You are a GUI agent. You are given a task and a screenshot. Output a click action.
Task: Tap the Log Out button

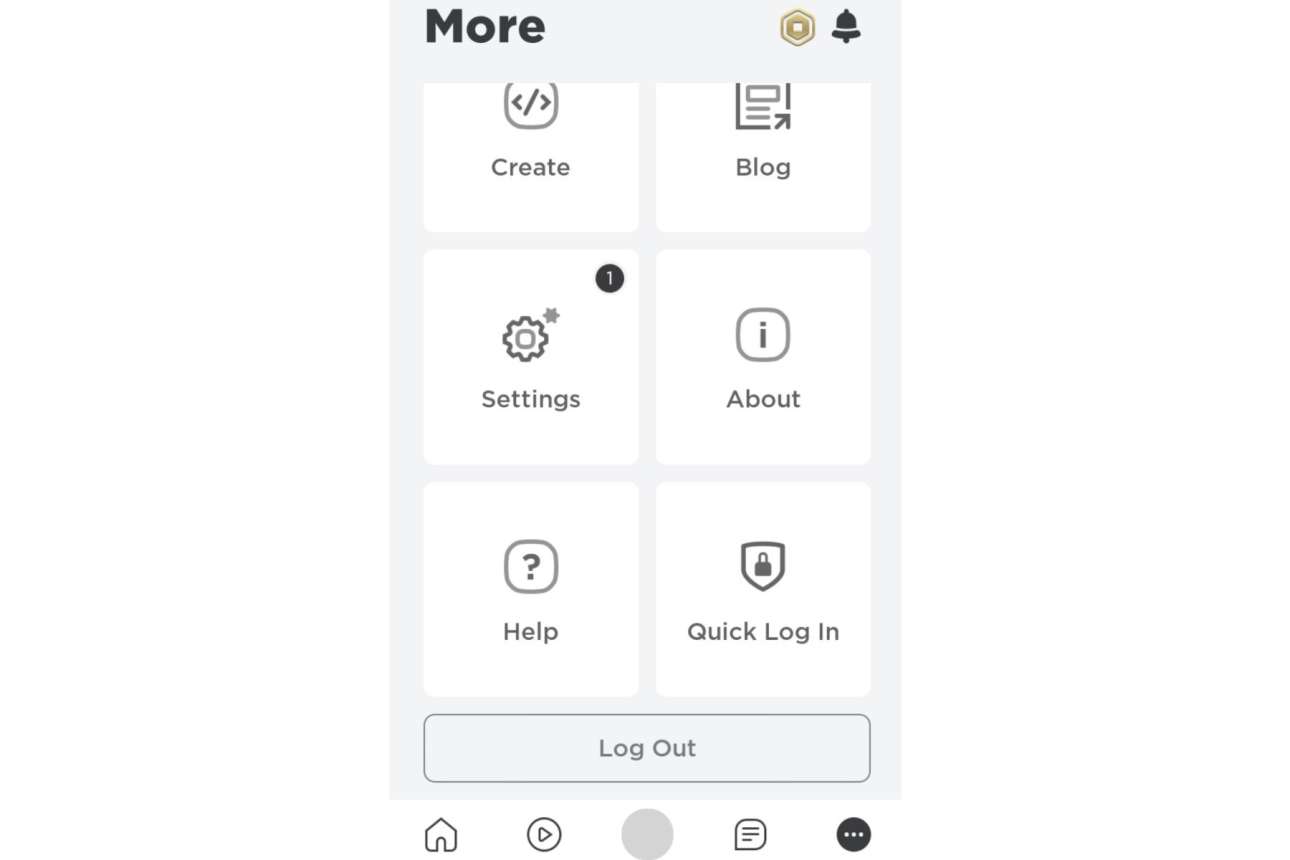pyautogui.click(x=647, y=748)
